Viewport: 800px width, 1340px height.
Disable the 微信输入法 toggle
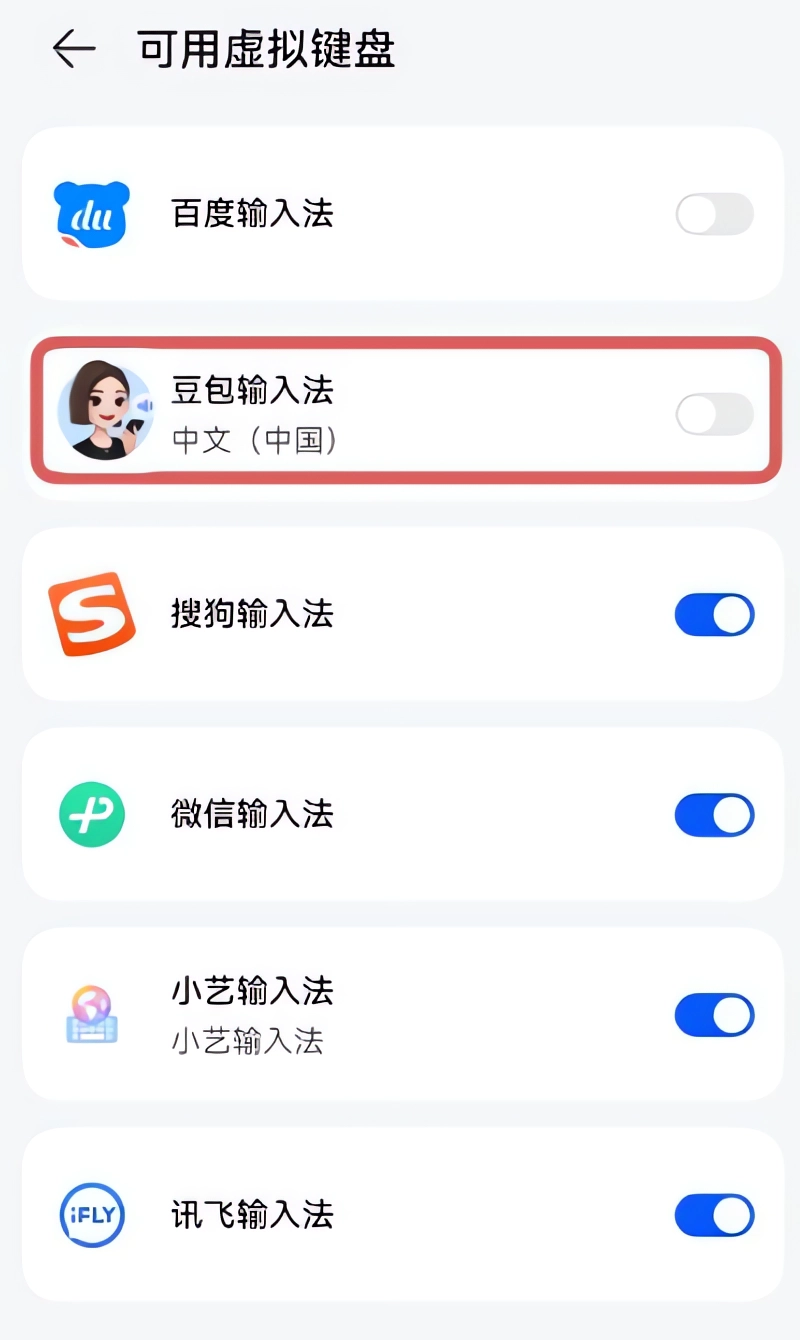(x=713, y=814)
